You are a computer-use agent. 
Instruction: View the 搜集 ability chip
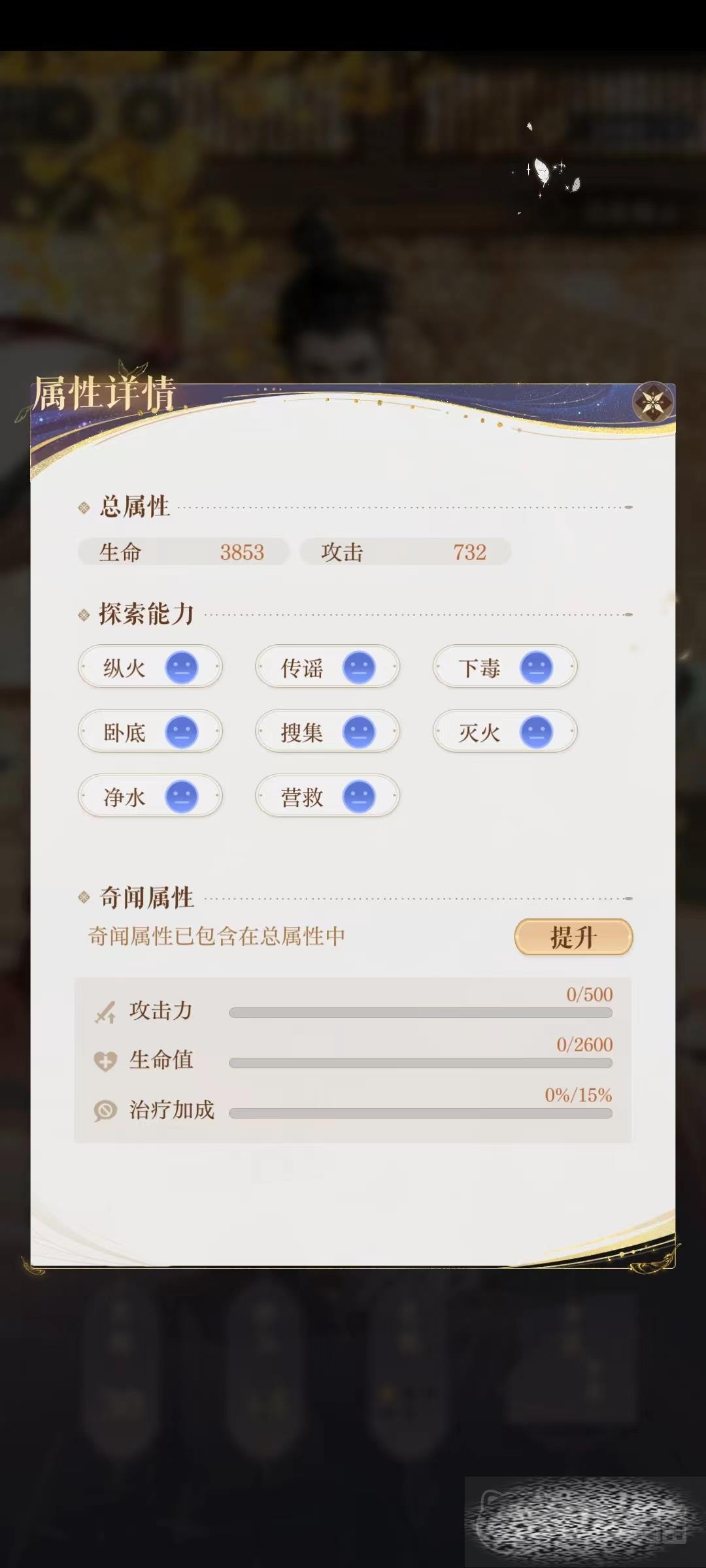click(328, 732)
